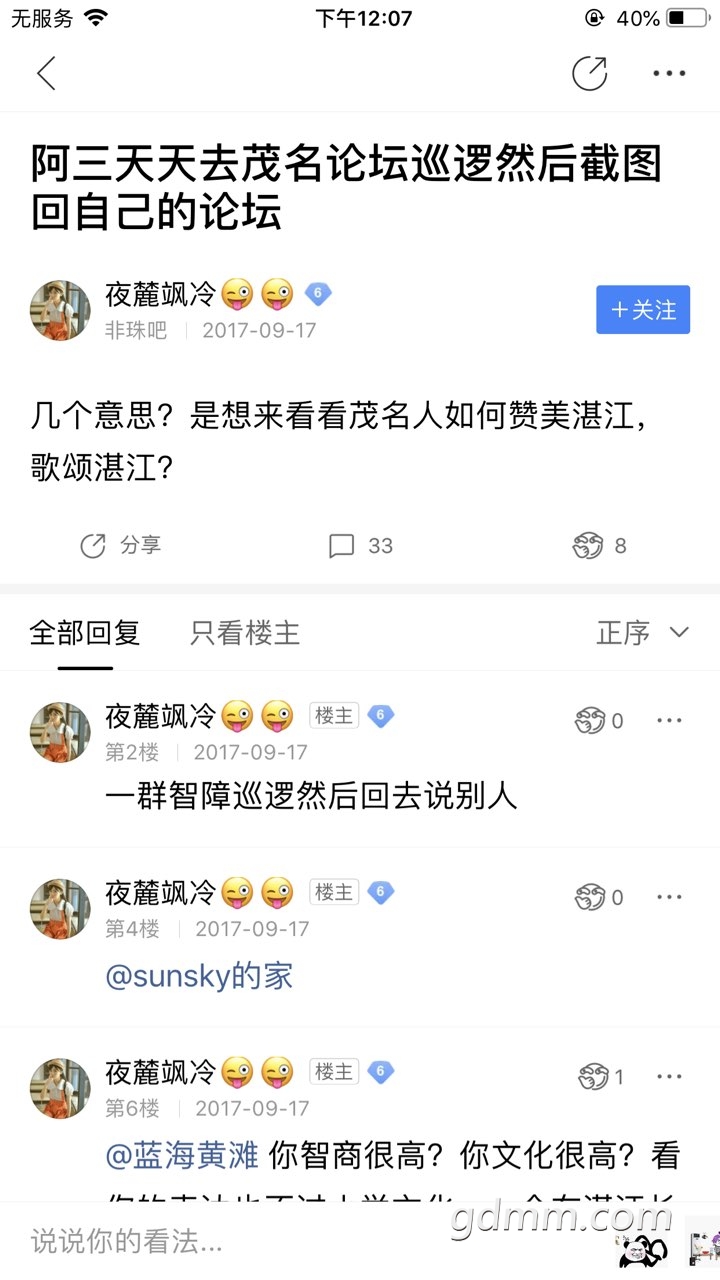
Task: Go back using the top-left arrow
Action: point(46,73)
